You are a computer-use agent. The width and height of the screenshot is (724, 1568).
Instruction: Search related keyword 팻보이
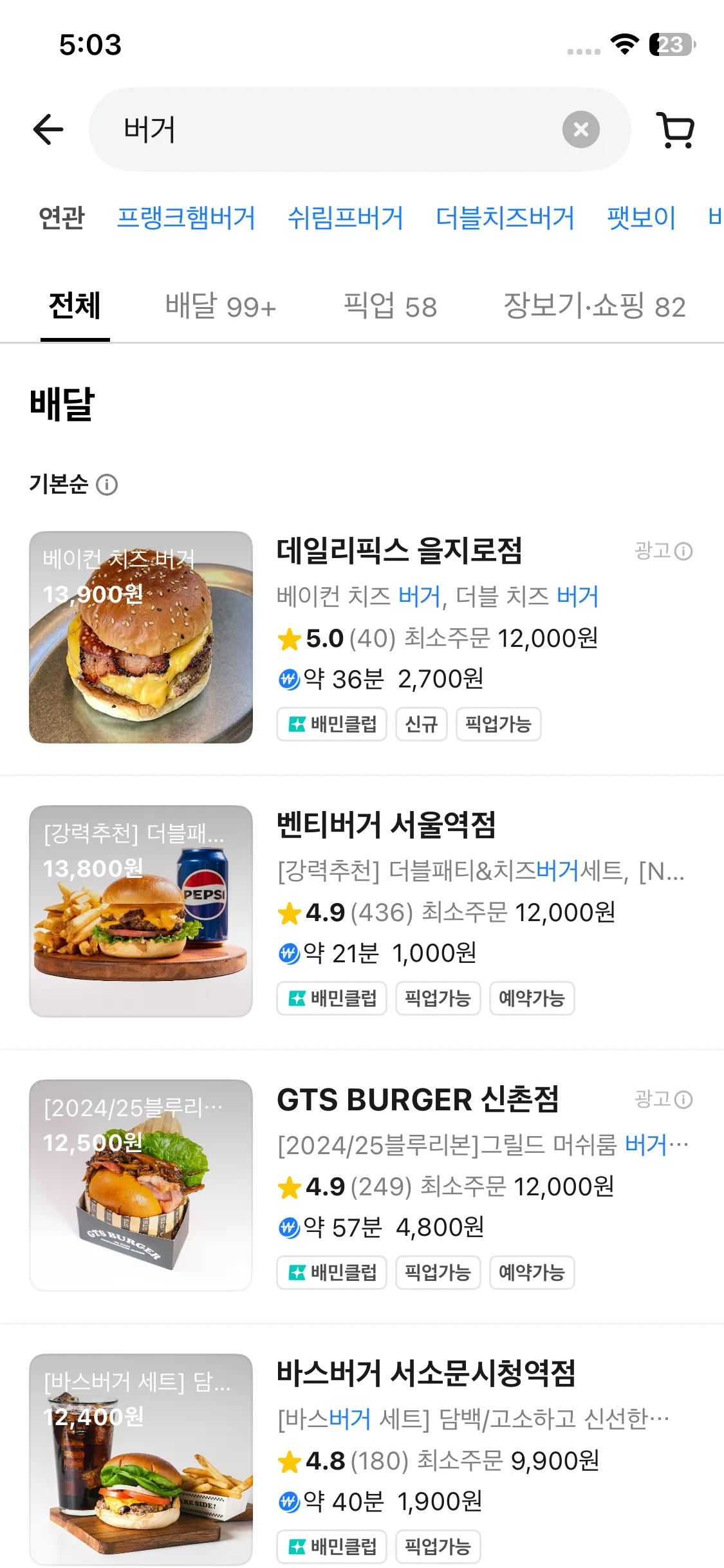click(x=641, y=218)
